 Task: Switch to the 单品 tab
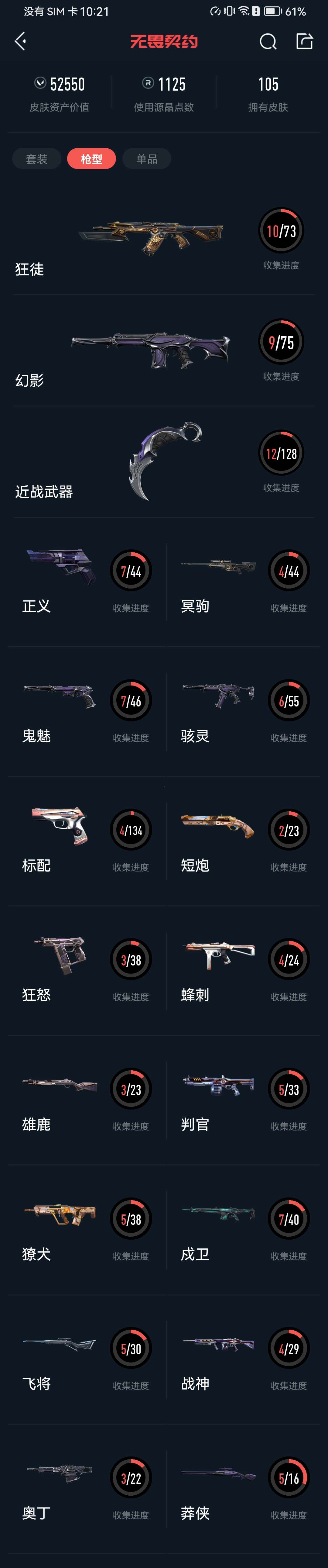coord(147,159)
